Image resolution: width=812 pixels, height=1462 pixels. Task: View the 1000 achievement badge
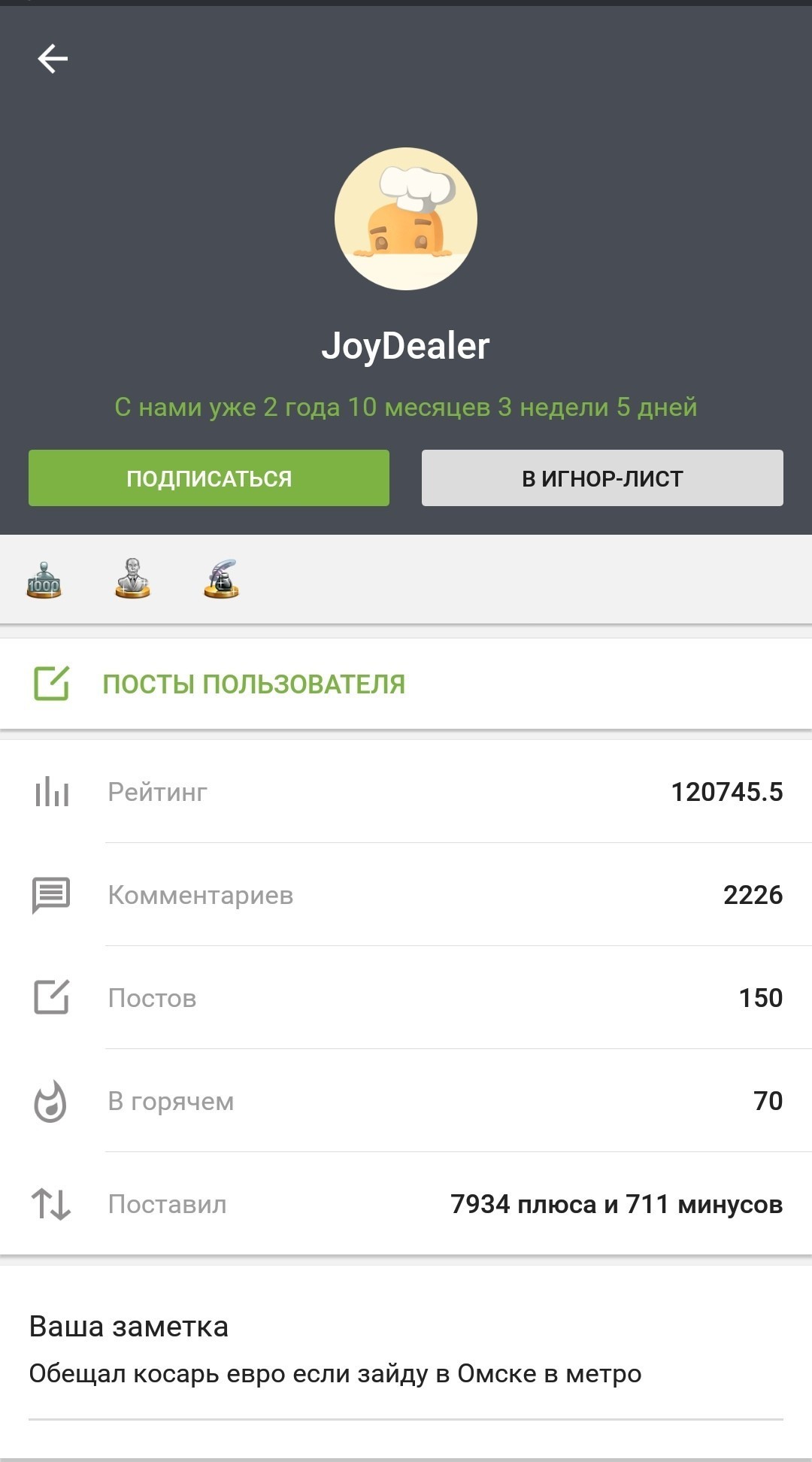point(44,580)
